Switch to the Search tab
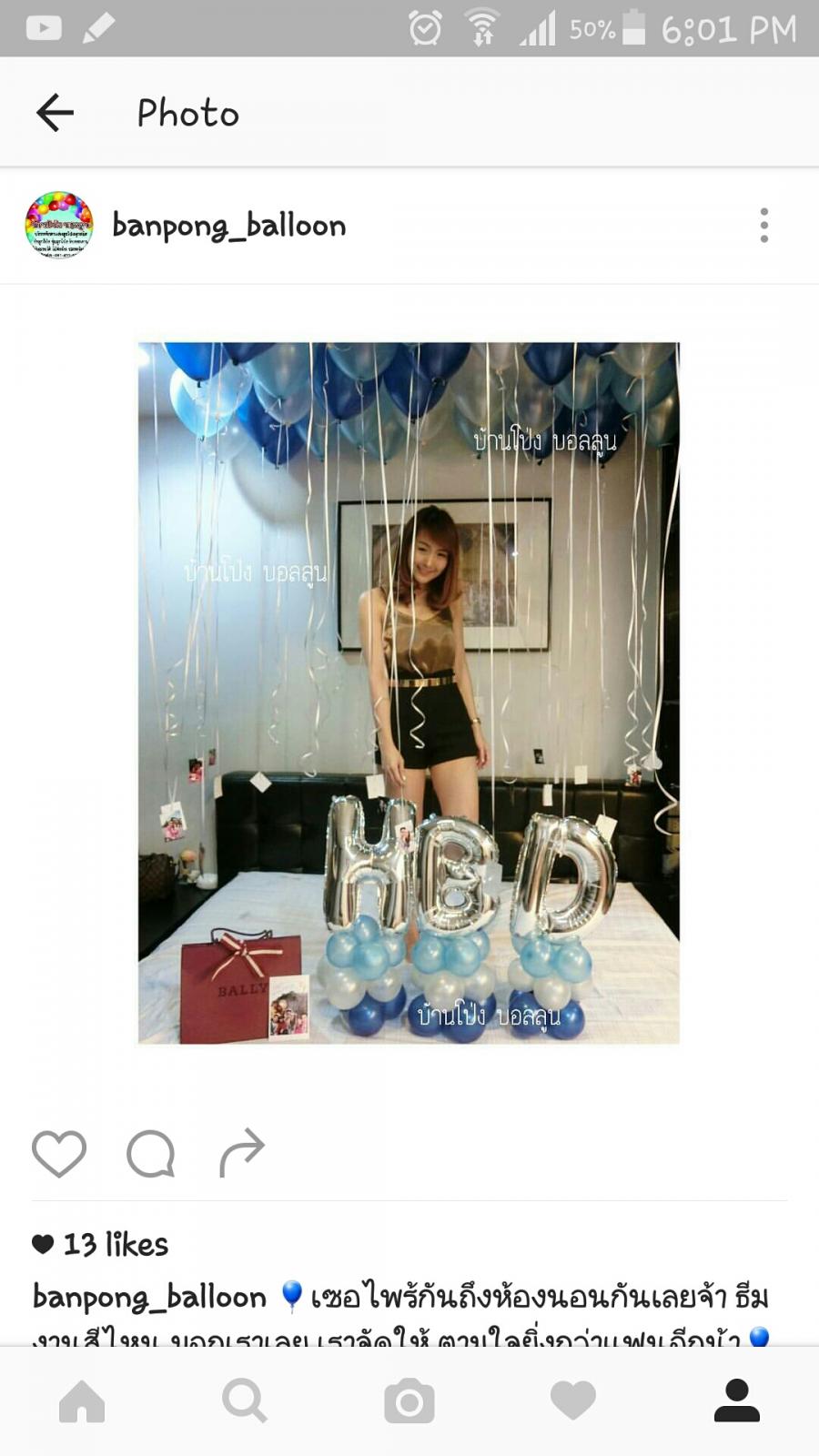The height and width of the screenshot is (1456, 819). pyautogui.click(x=245, y=1400)
